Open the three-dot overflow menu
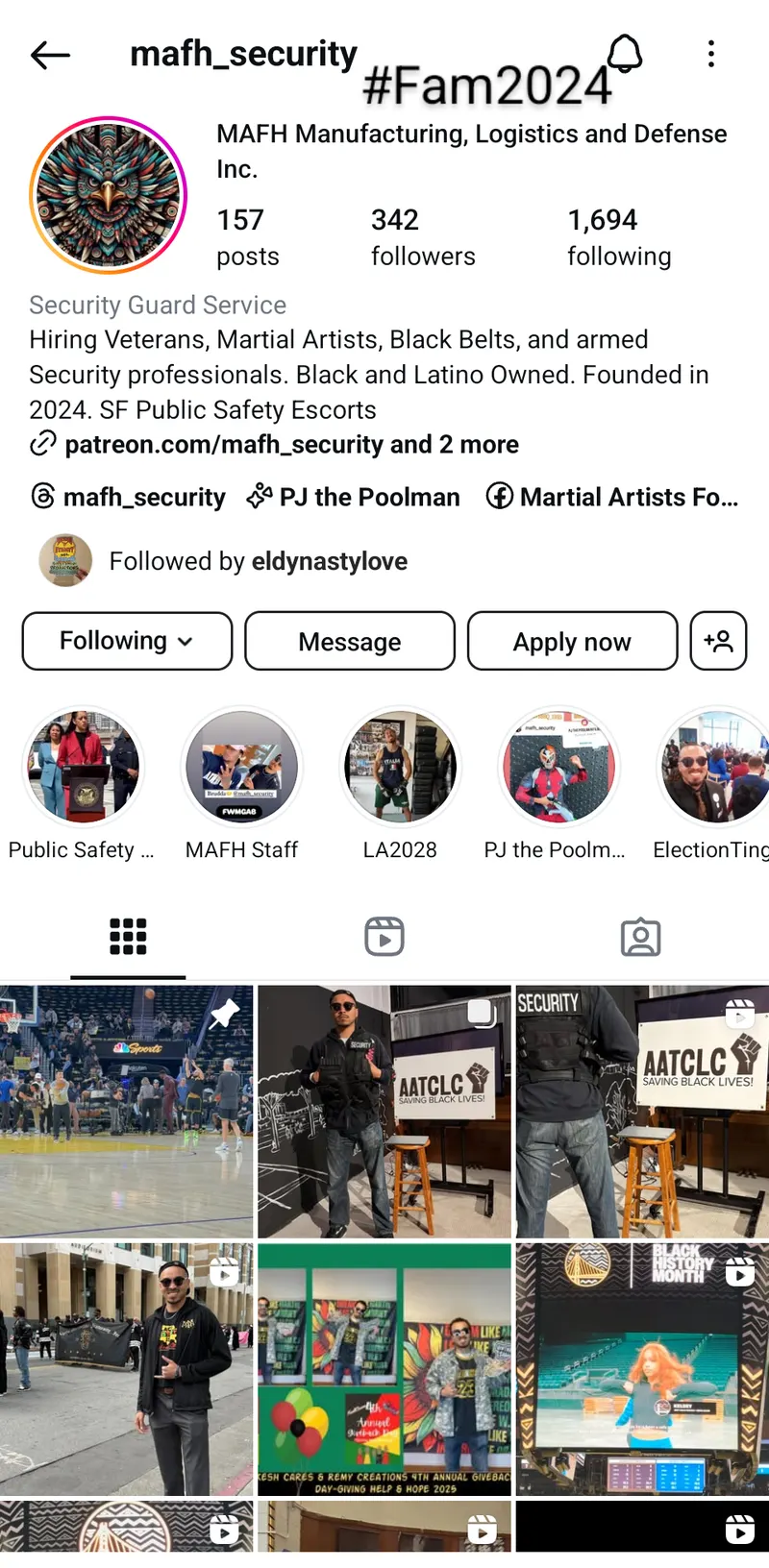 tap(711, 54)
